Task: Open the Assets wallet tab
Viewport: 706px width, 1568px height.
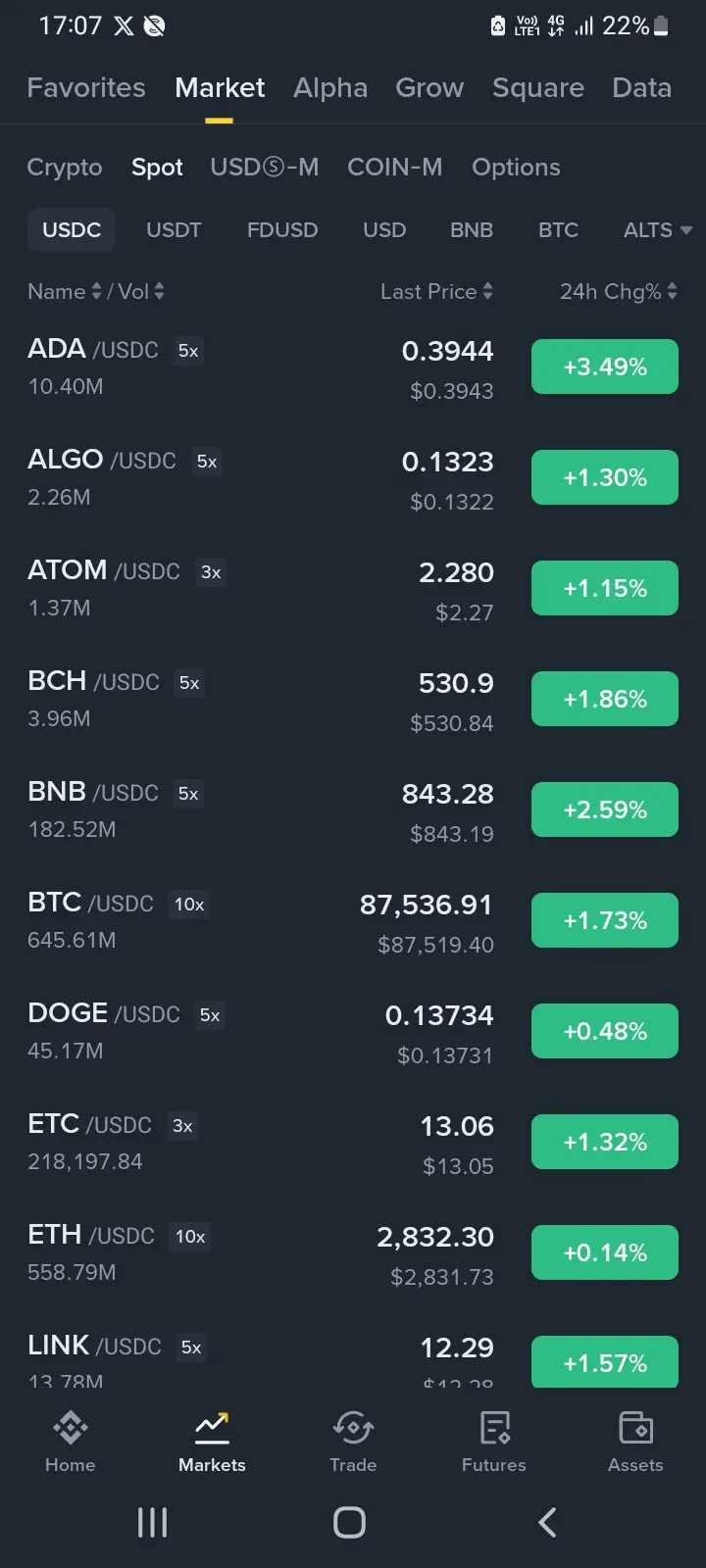Action: pyautogui.click(x=635, y=1442)
